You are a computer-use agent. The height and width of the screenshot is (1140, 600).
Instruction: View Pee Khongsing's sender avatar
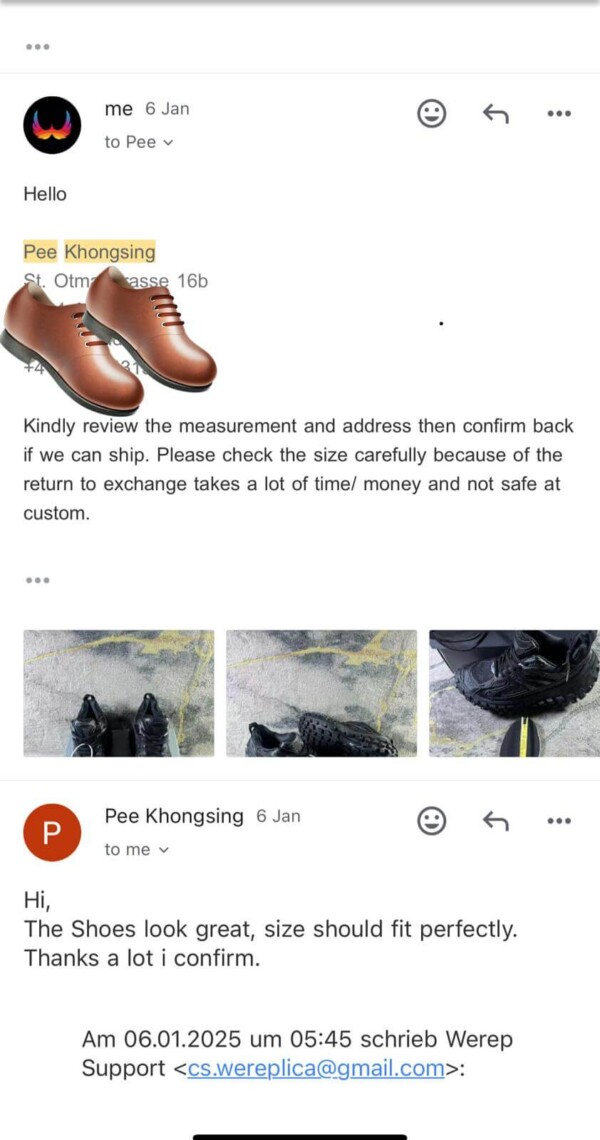(x=52, y=832)
